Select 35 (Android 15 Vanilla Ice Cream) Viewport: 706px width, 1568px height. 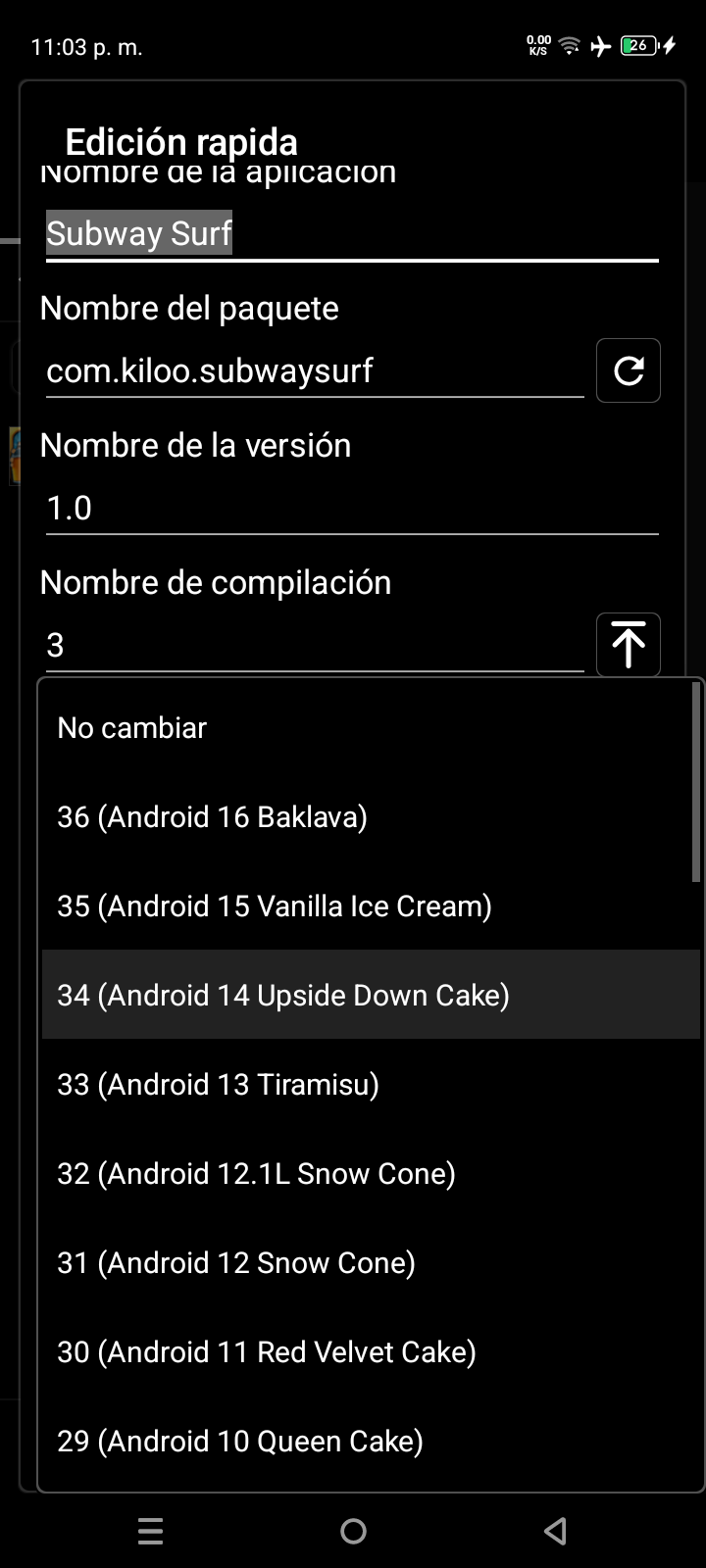[369, 906]
